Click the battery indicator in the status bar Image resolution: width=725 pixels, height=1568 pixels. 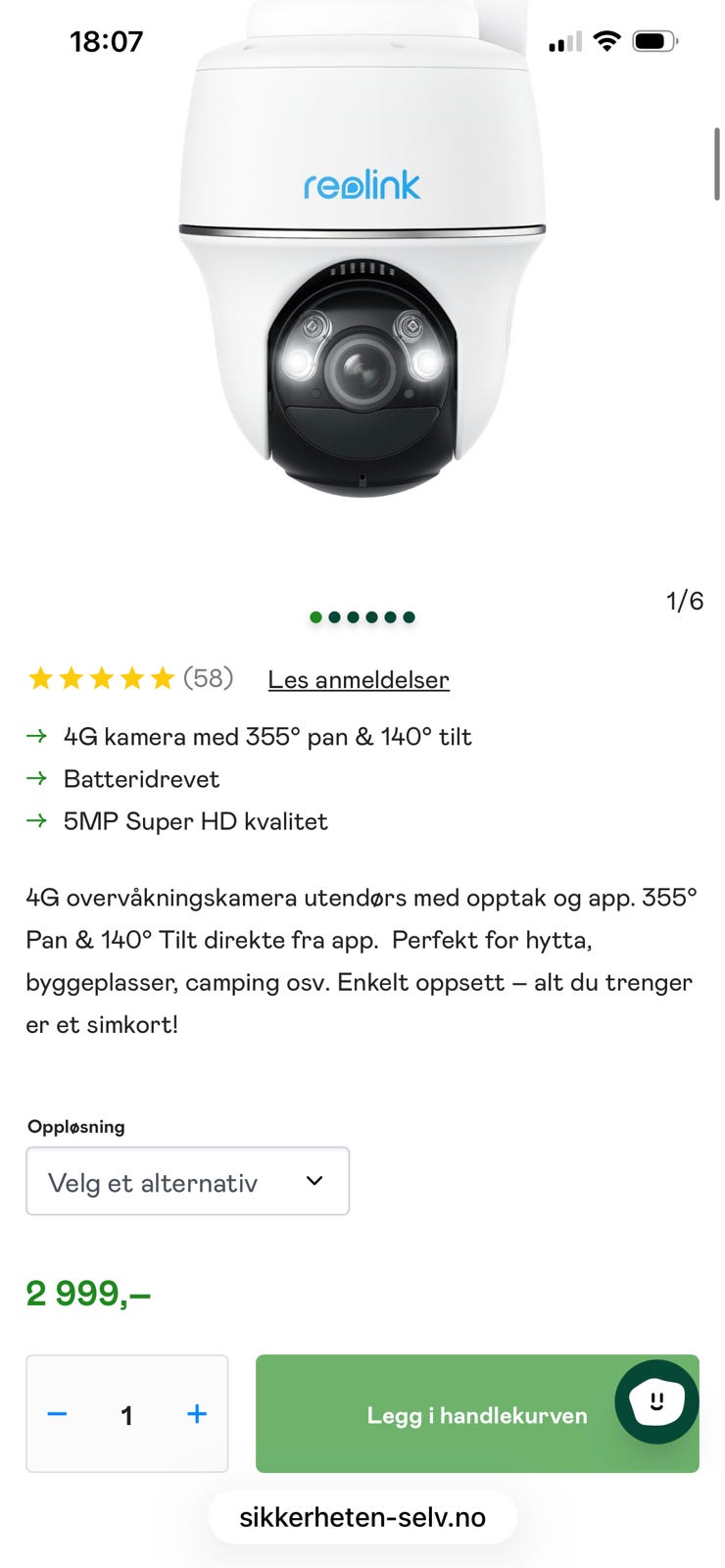(x=651, y=41)
